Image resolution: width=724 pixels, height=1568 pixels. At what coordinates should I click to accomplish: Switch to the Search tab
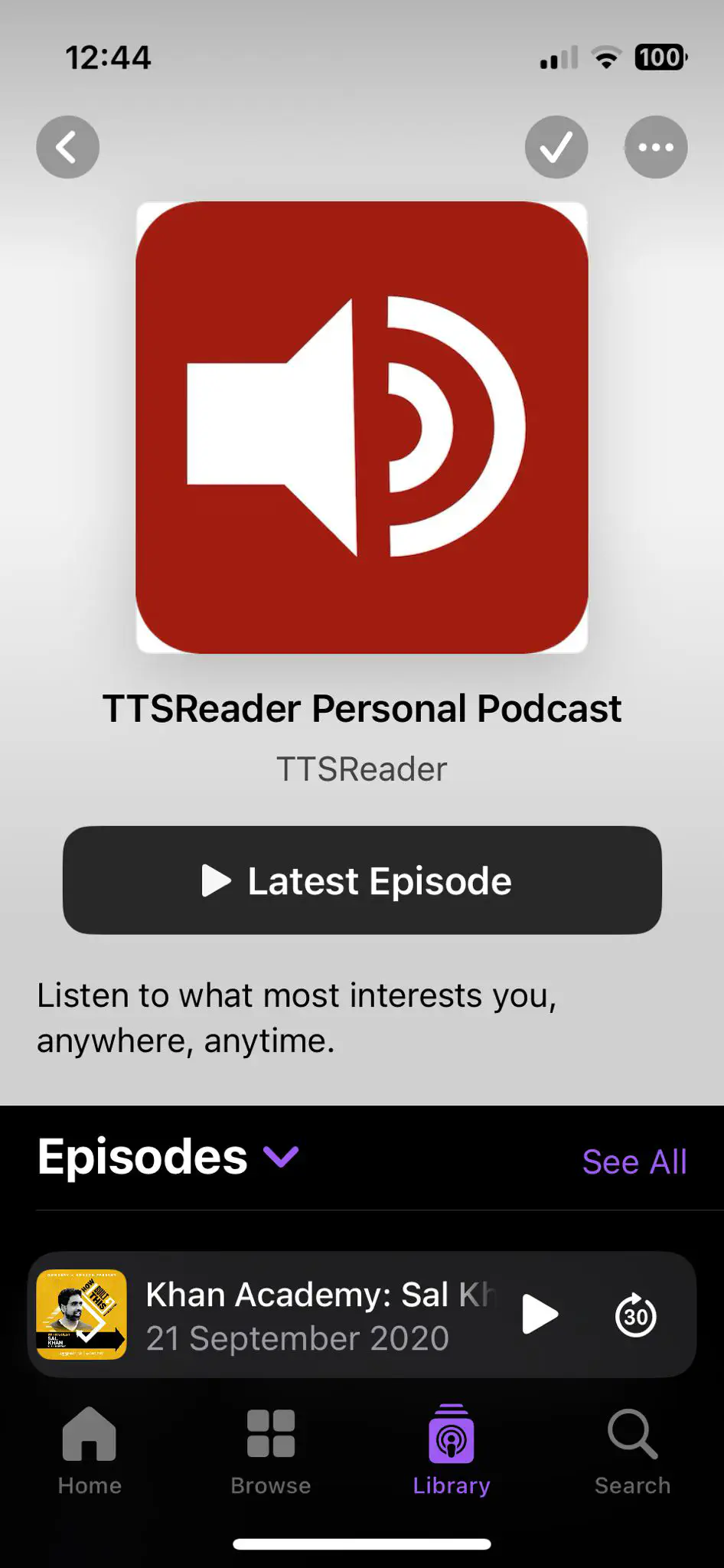pyautogui.click(x=632, y=1451)
